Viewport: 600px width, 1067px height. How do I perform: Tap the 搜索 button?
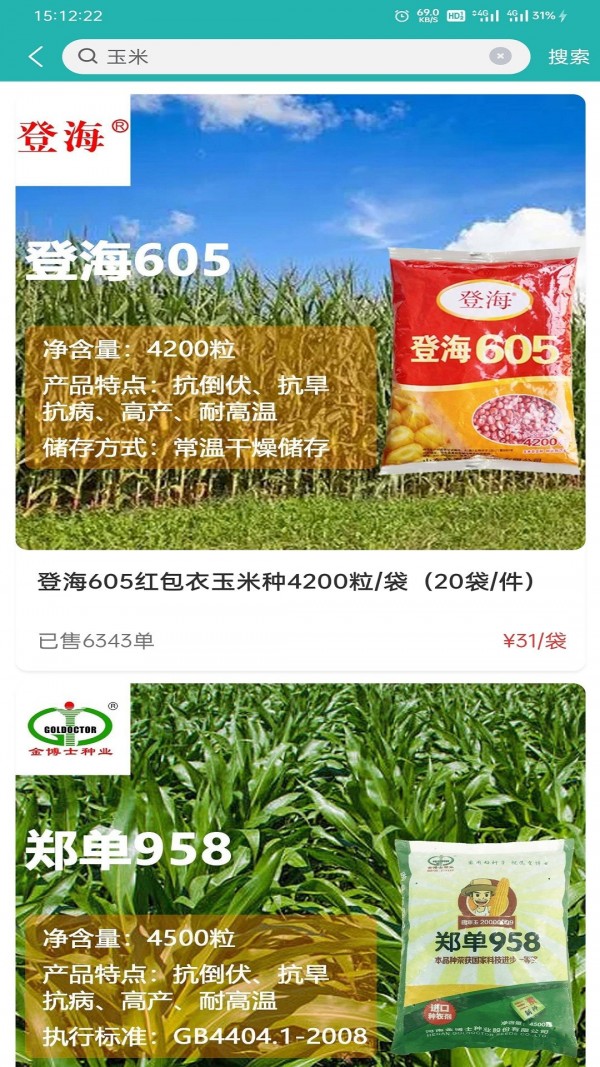click(568, 57)
